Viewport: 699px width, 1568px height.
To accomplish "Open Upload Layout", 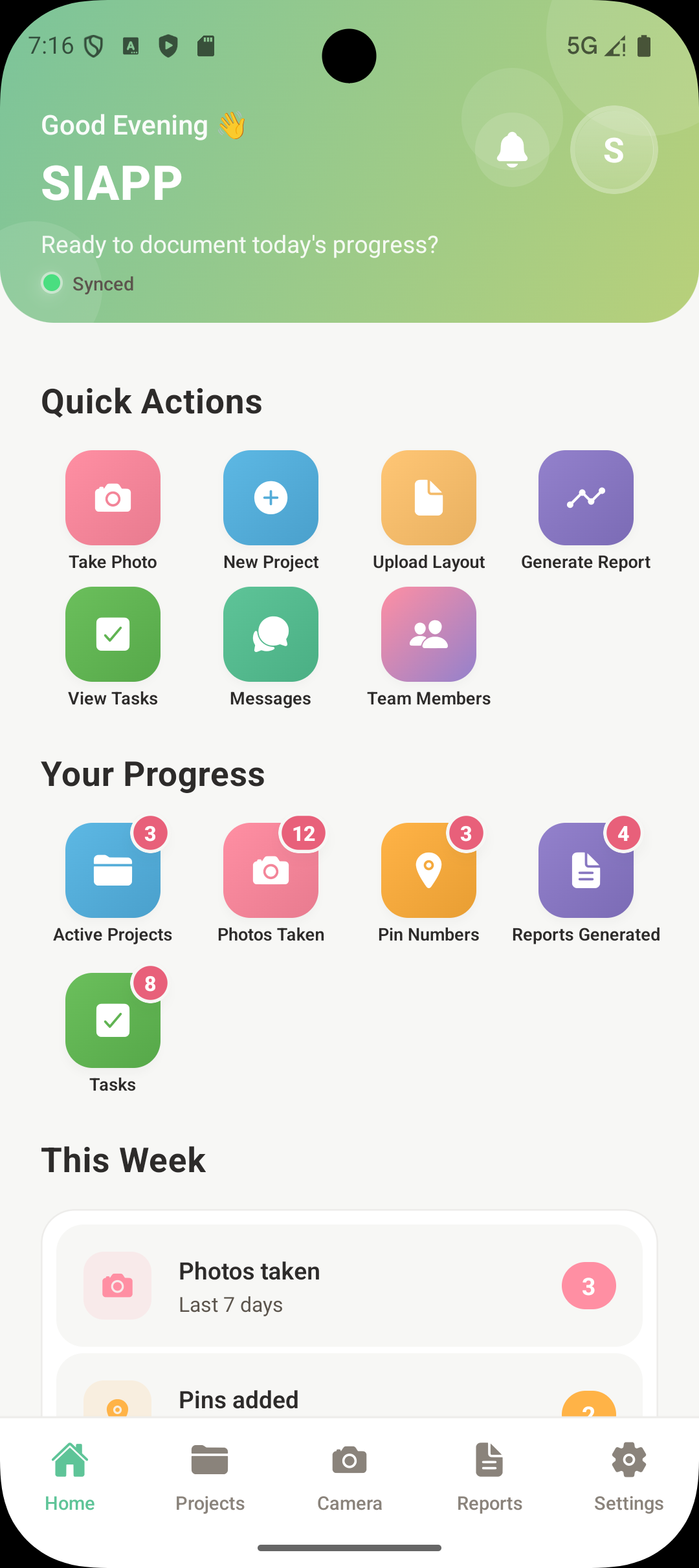I will pos(429,497).
